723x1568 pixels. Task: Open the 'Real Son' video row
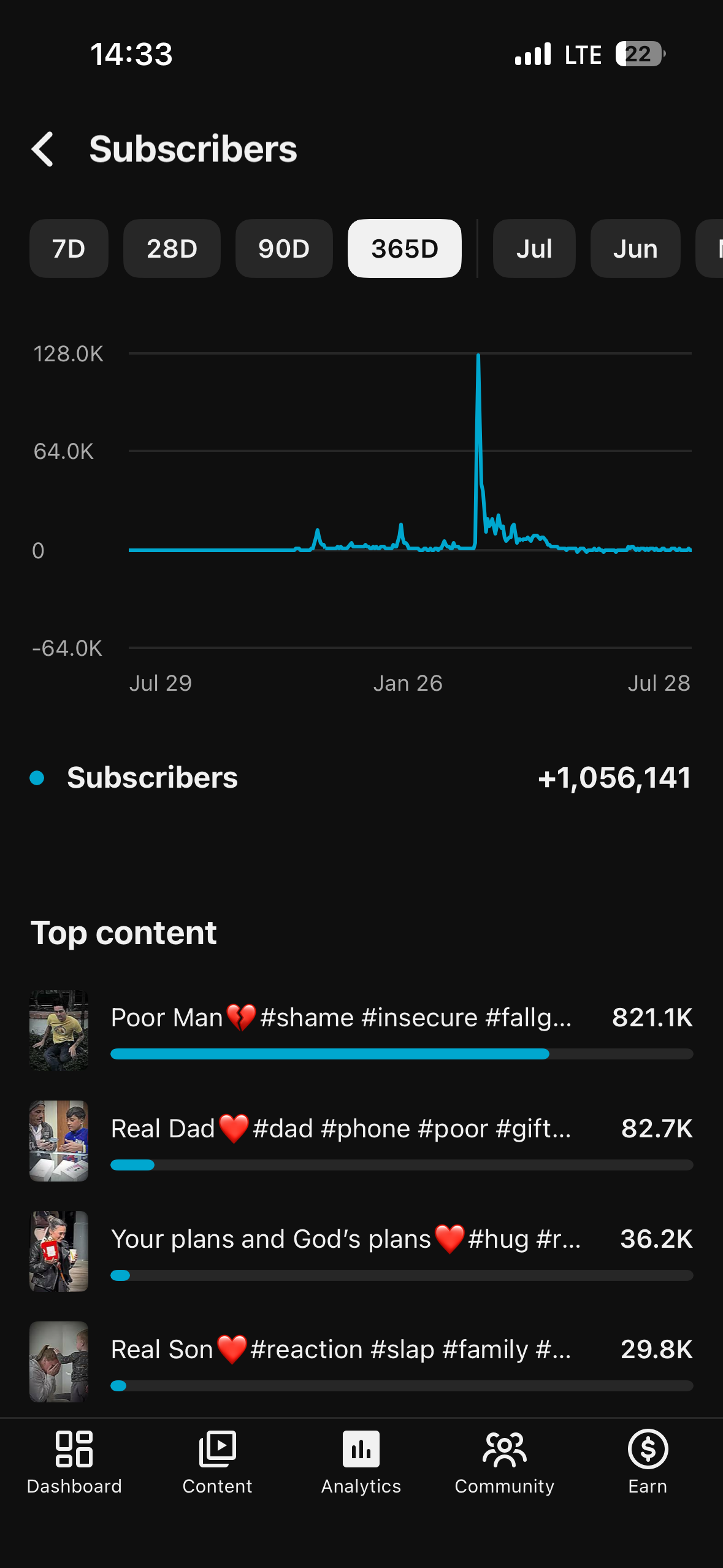click(x=361, y=1362)
